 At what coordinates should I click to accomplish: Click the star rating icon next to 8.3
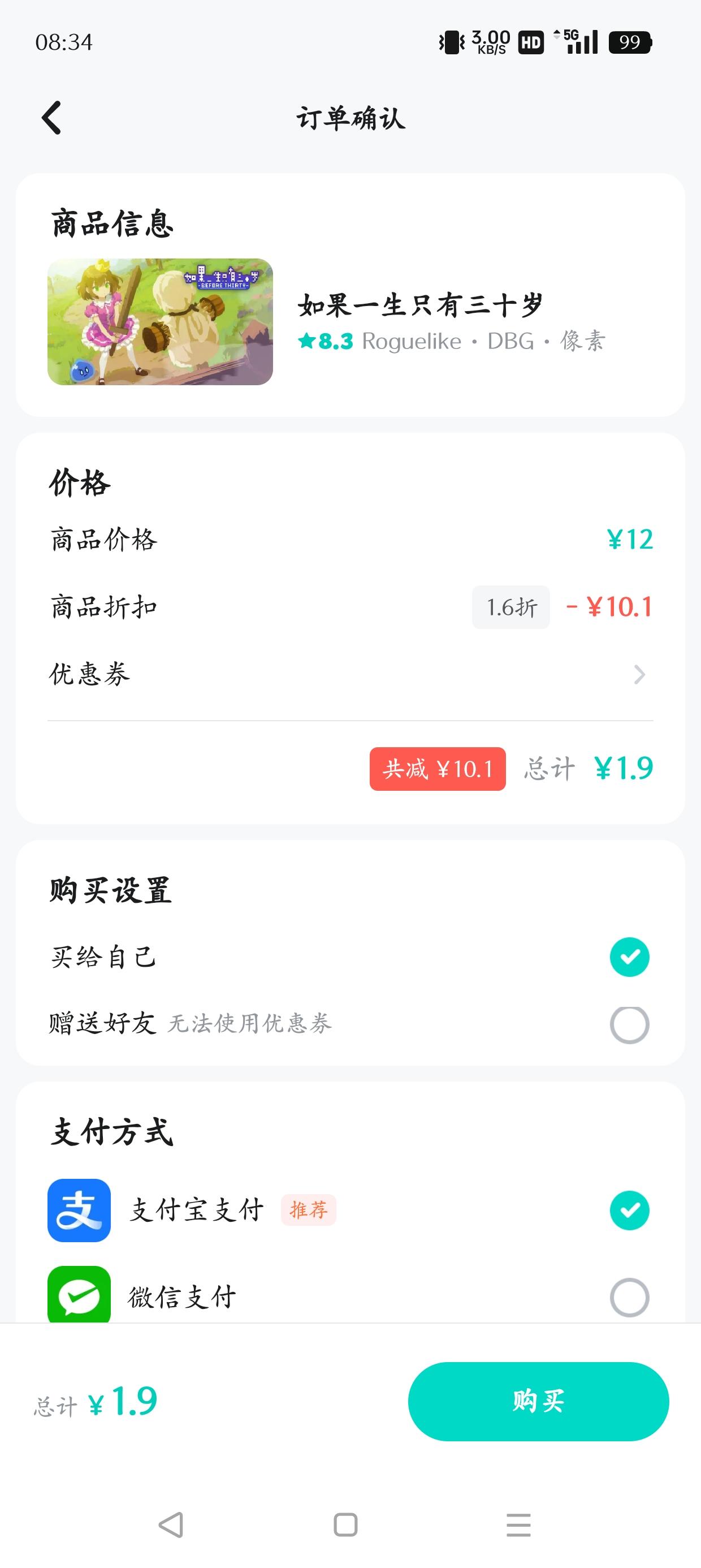click(x=308, y=342)
